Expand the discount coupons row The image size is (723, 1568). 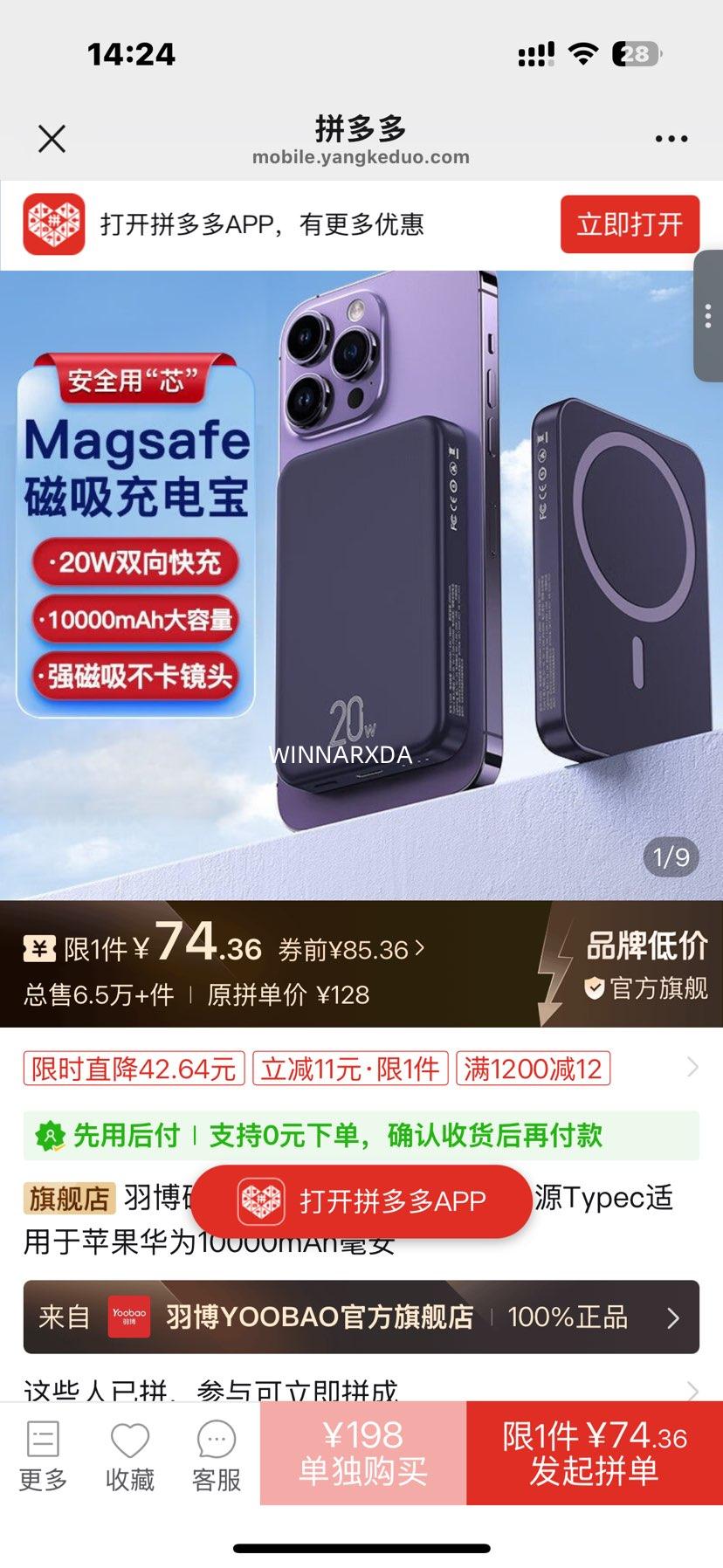[x=692, y=1068]
